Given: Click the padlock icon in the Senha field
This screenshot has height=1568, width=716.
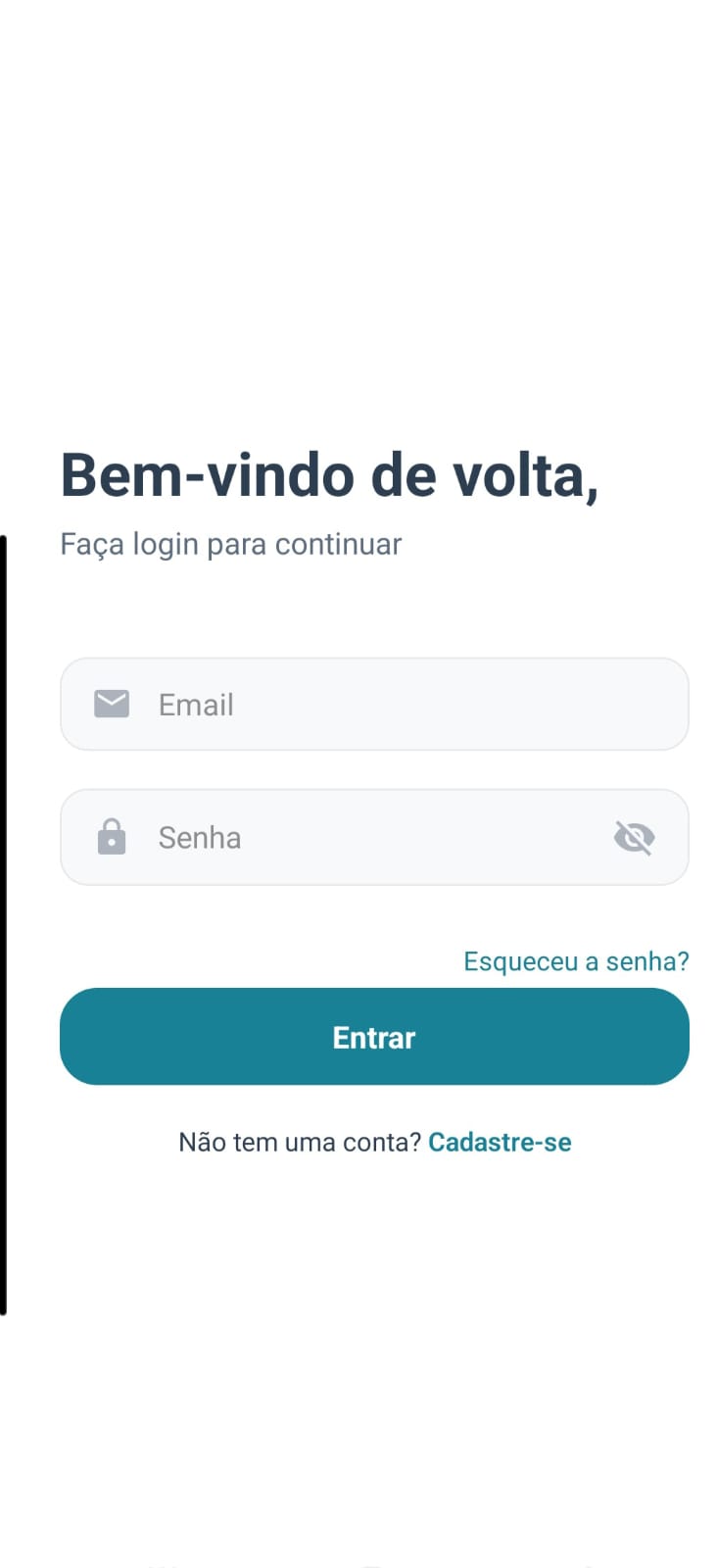Looking at the screenshot, I should (x=112, y=837).
